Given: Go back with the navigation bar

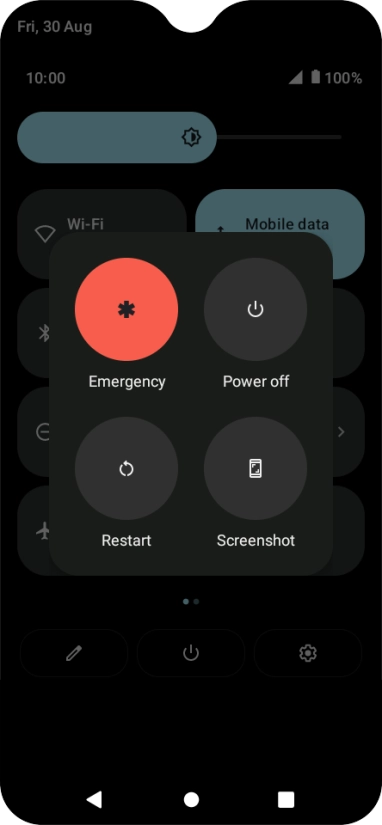Looking at the screenshot, I should [x=94, y=799].
